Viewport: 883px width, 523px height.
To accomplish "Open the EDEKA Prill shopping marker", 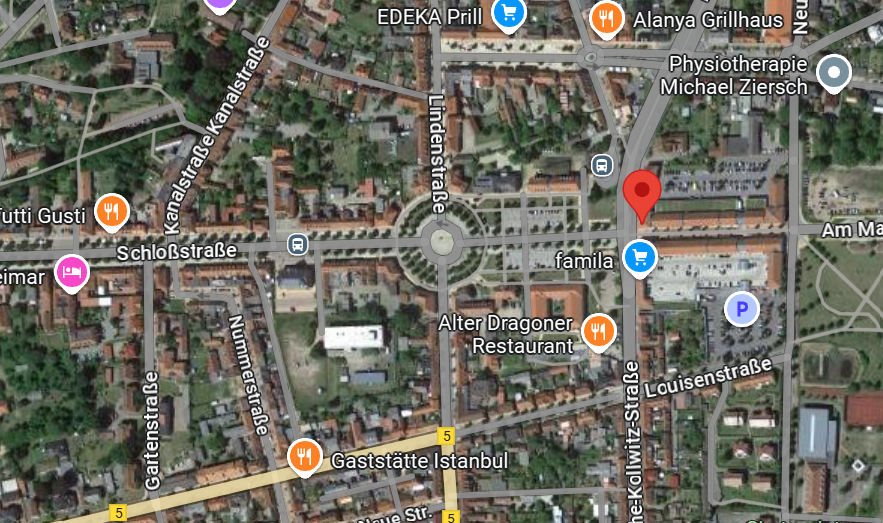I will click(x=509, y=14).
